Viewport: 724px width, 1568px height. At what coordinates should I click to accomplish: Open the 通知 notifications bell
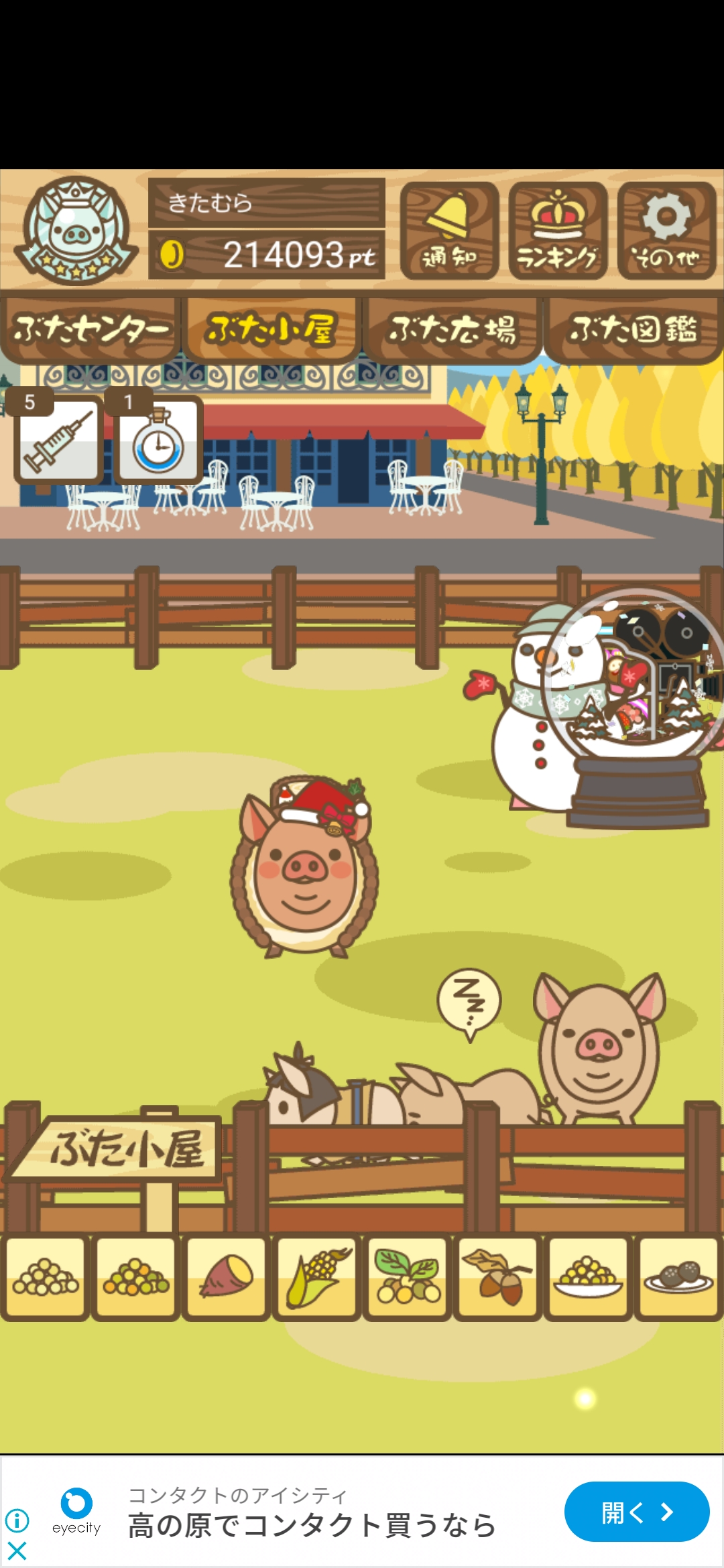(449, 231)
